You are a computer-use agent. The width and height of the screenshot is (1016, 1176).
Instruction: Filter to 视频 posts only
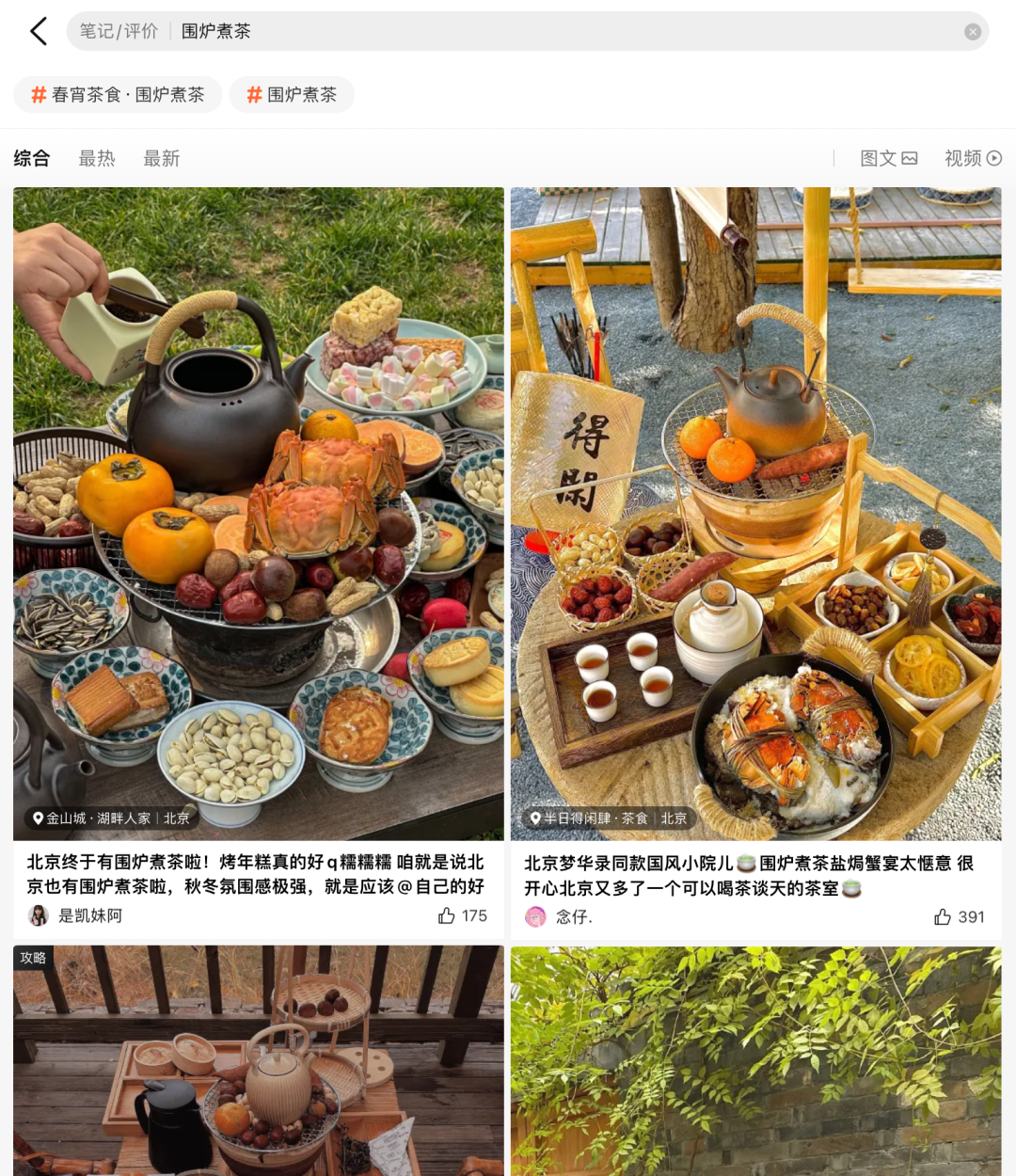pyautogui.click(x=973, y=158)
